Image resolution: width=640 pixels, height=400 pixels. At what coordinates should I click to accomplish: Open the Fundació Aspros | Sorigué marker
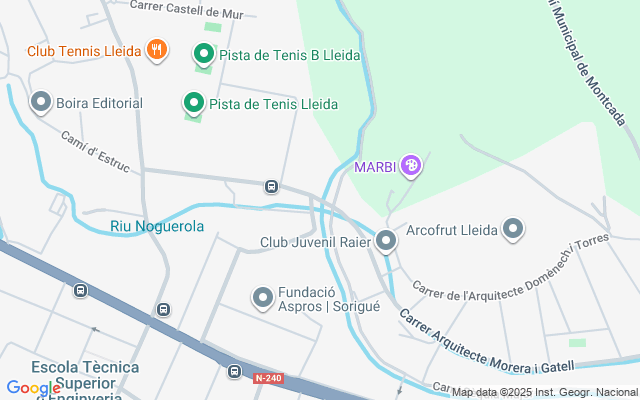(263, 297)
